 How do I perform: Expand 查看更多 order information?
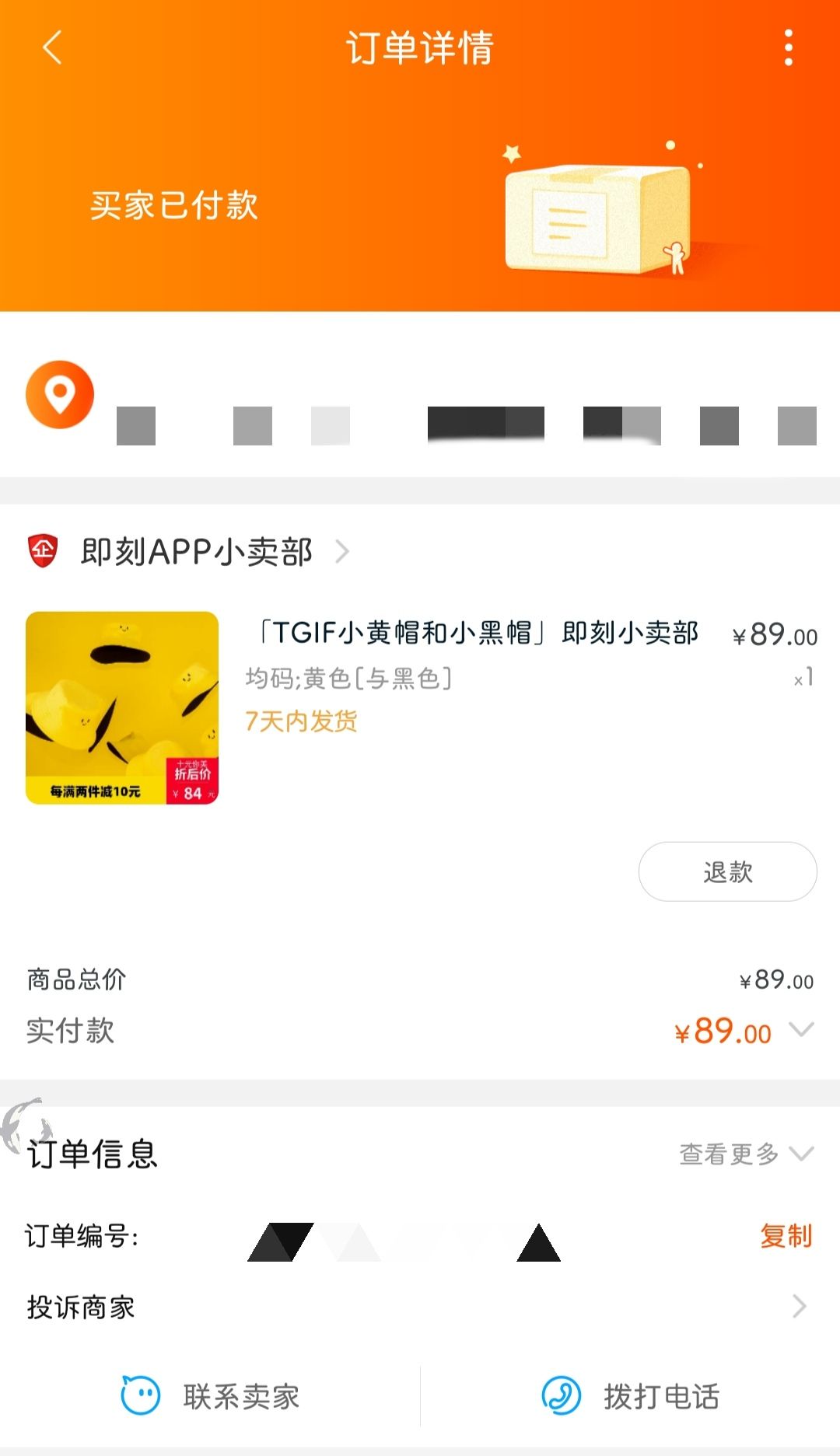click(745, 1154)
